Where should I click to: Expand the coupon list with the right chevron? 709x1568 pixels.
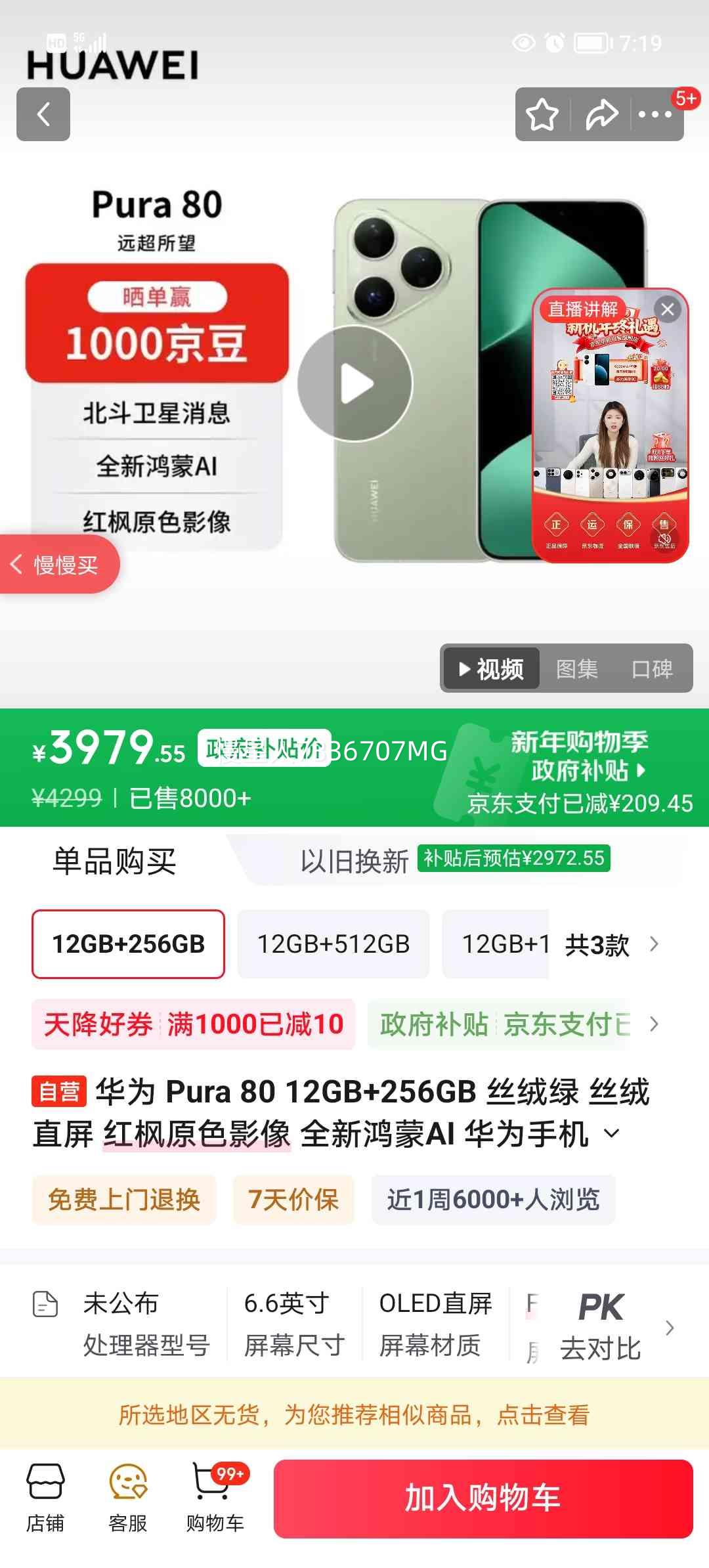pos(653,1024)
